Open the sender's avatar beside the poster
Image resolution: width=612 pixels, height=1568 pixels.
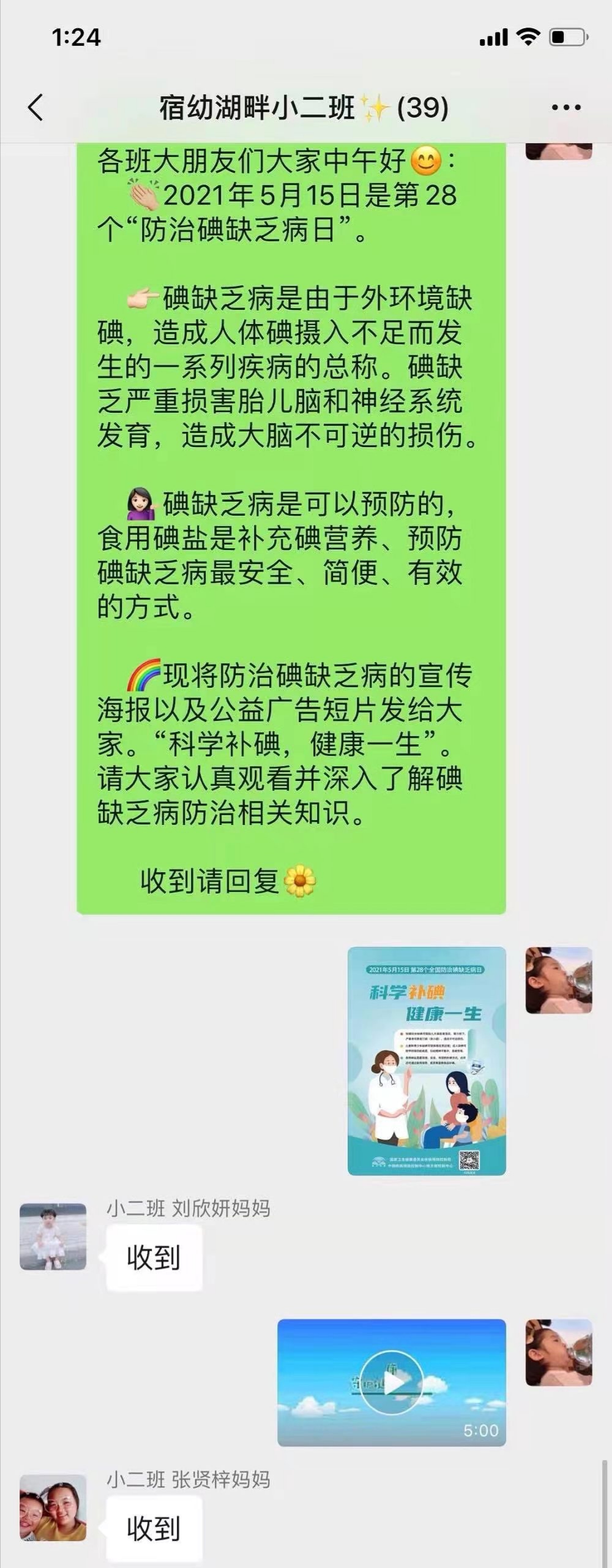click(x=559, y=980)
